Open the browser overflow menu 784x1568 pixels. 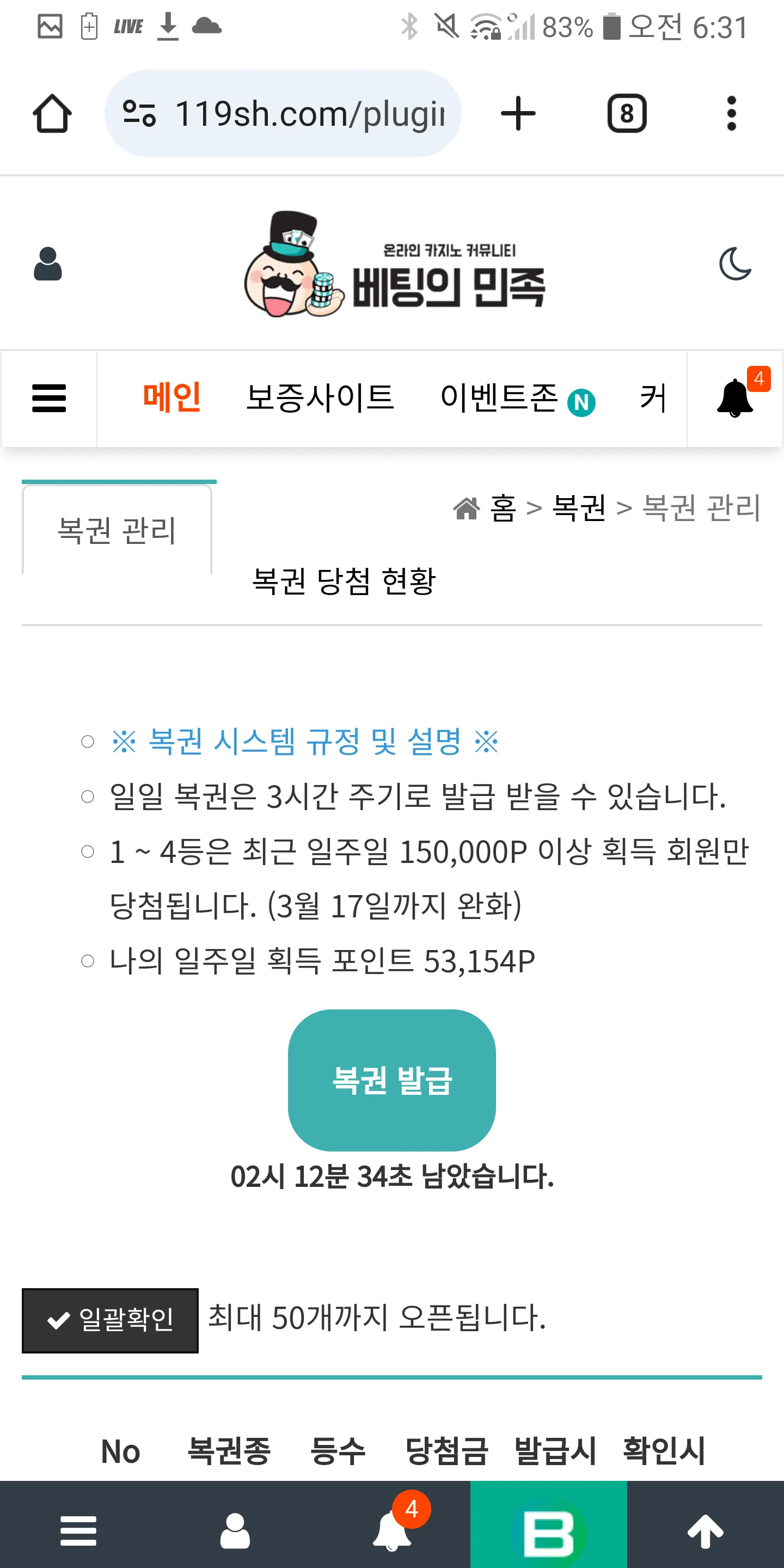point(732,114)
